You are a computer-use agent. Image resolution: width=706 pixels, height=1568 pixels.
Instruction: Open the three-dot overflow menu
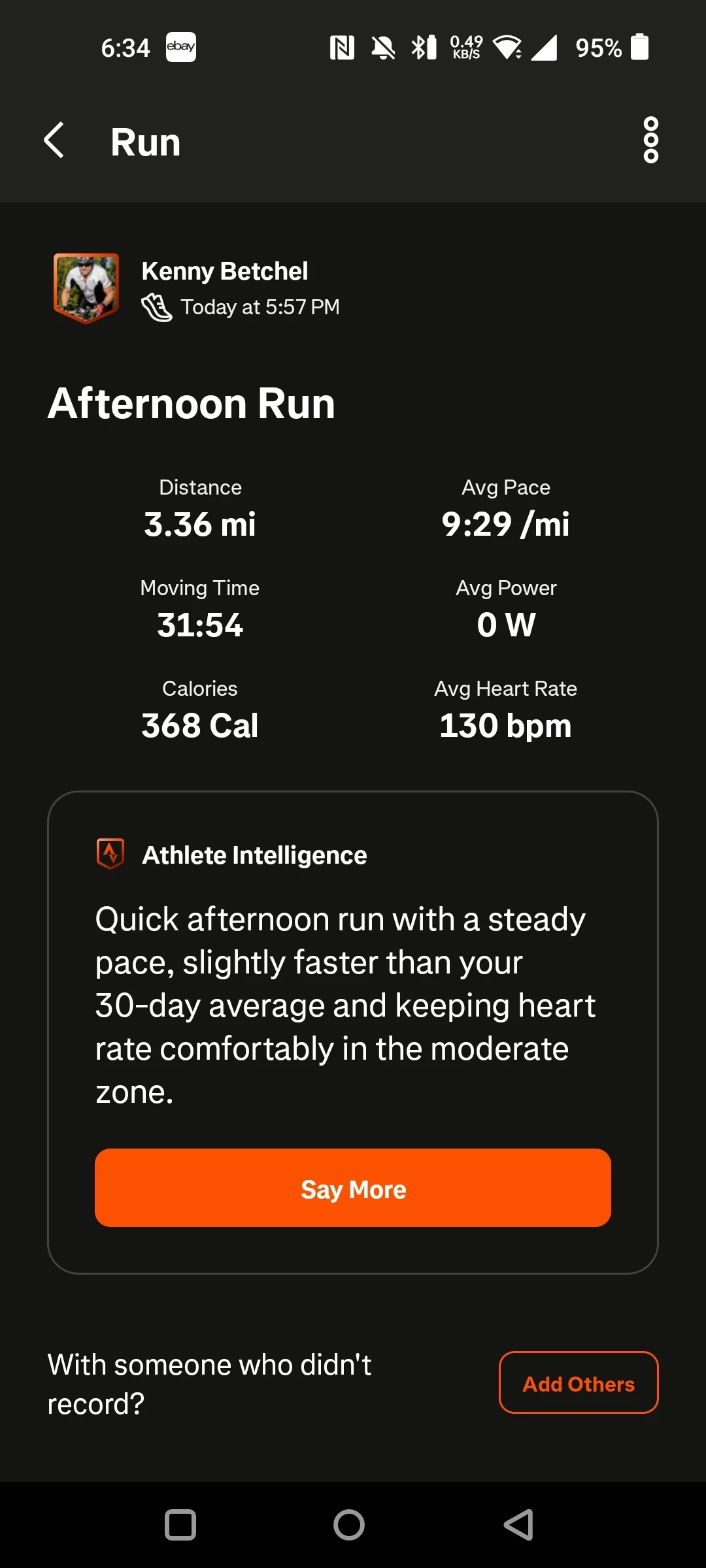pyautogui.click(x=650, y=140)
